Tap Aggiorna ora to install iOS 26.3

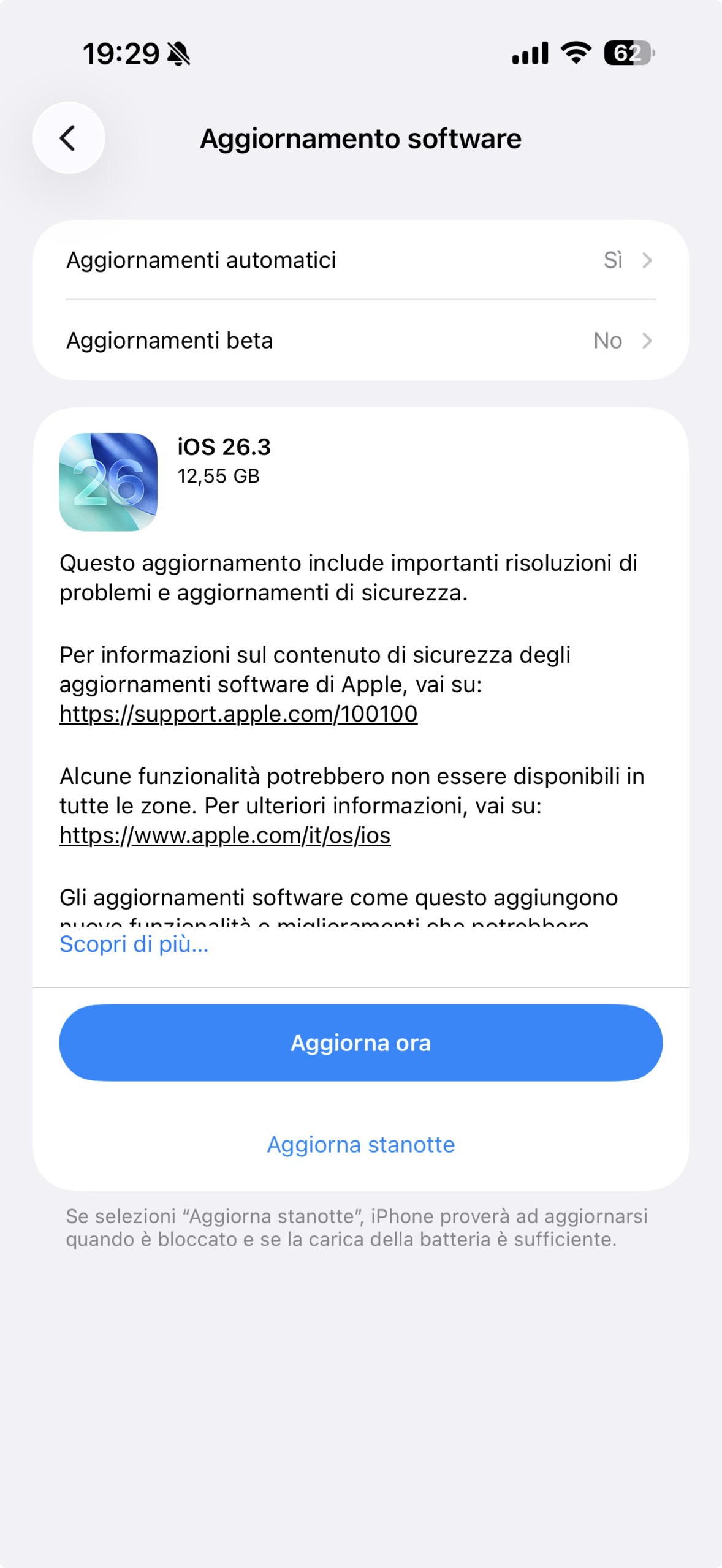click(x=360, y=1042)
